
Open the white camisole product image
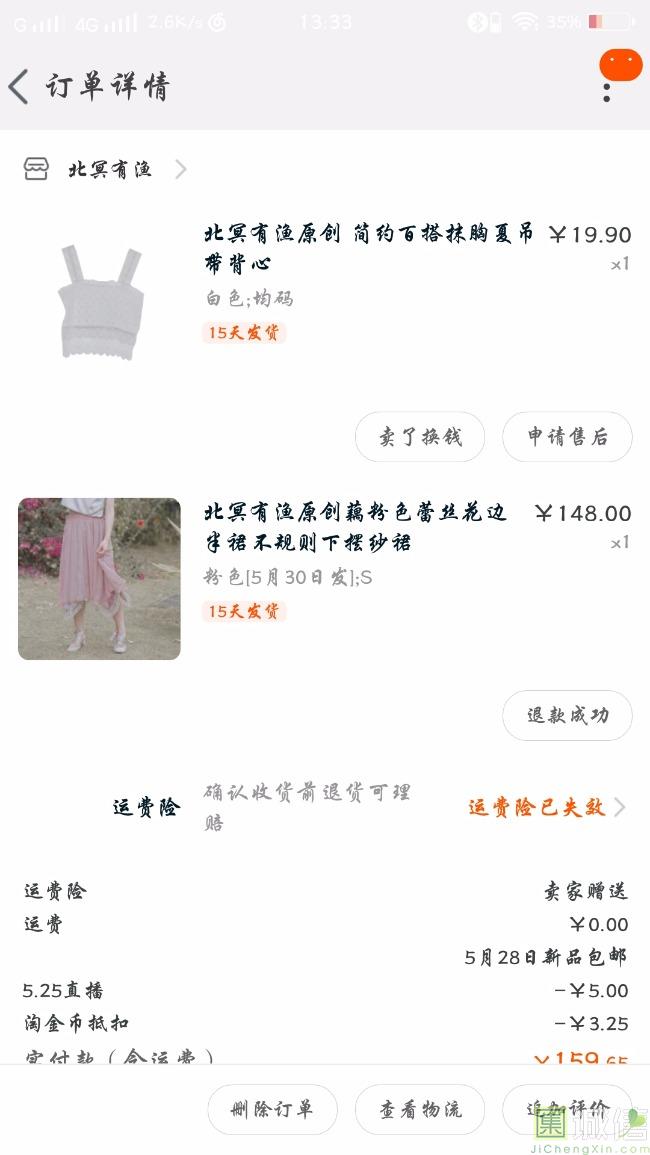tap(99, 300)
